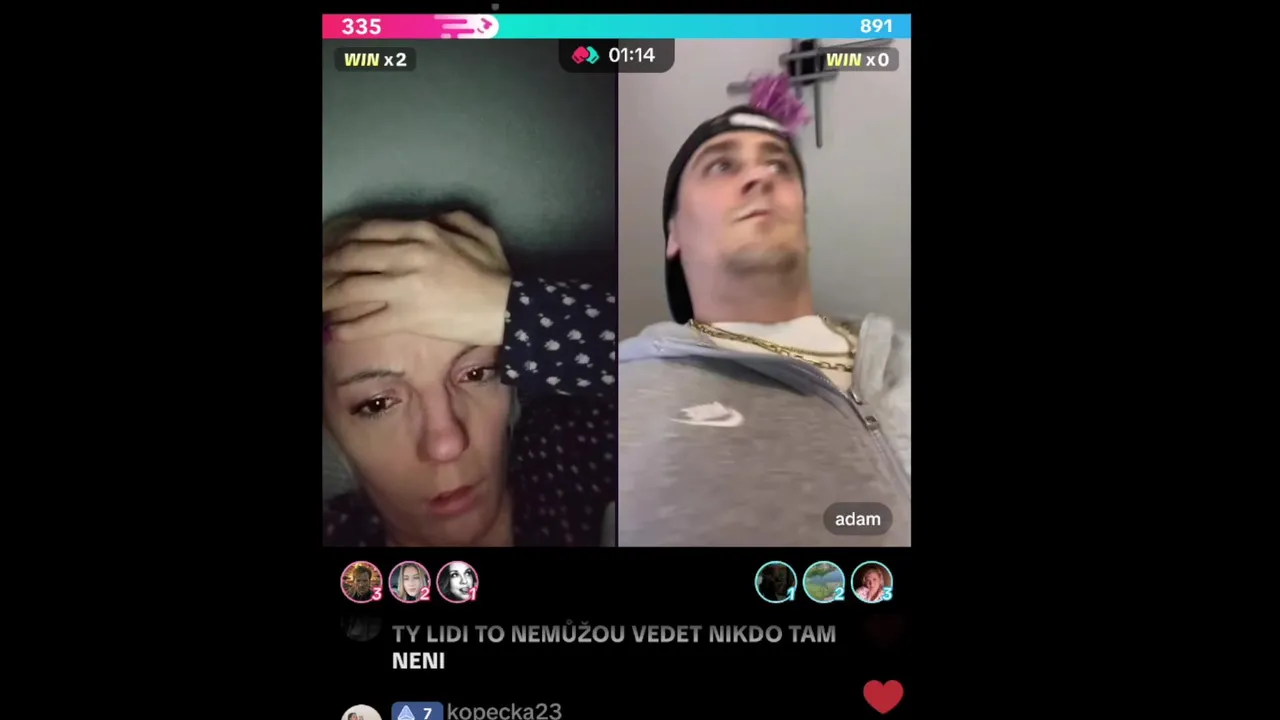Open the right team's rank 3 gifter avatar

(871, 582)
